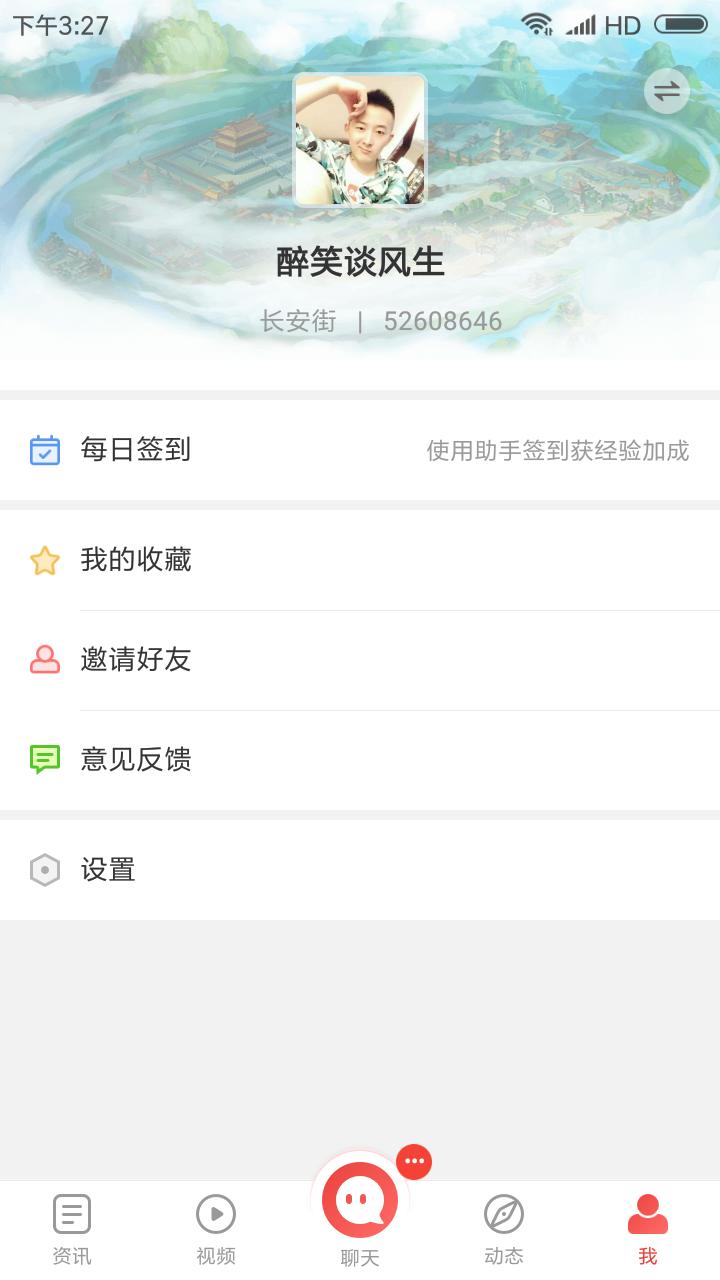Select the 我 profile tab
The width and height of the screenshot is (720, 1280).
click(x=648, y=1229)
